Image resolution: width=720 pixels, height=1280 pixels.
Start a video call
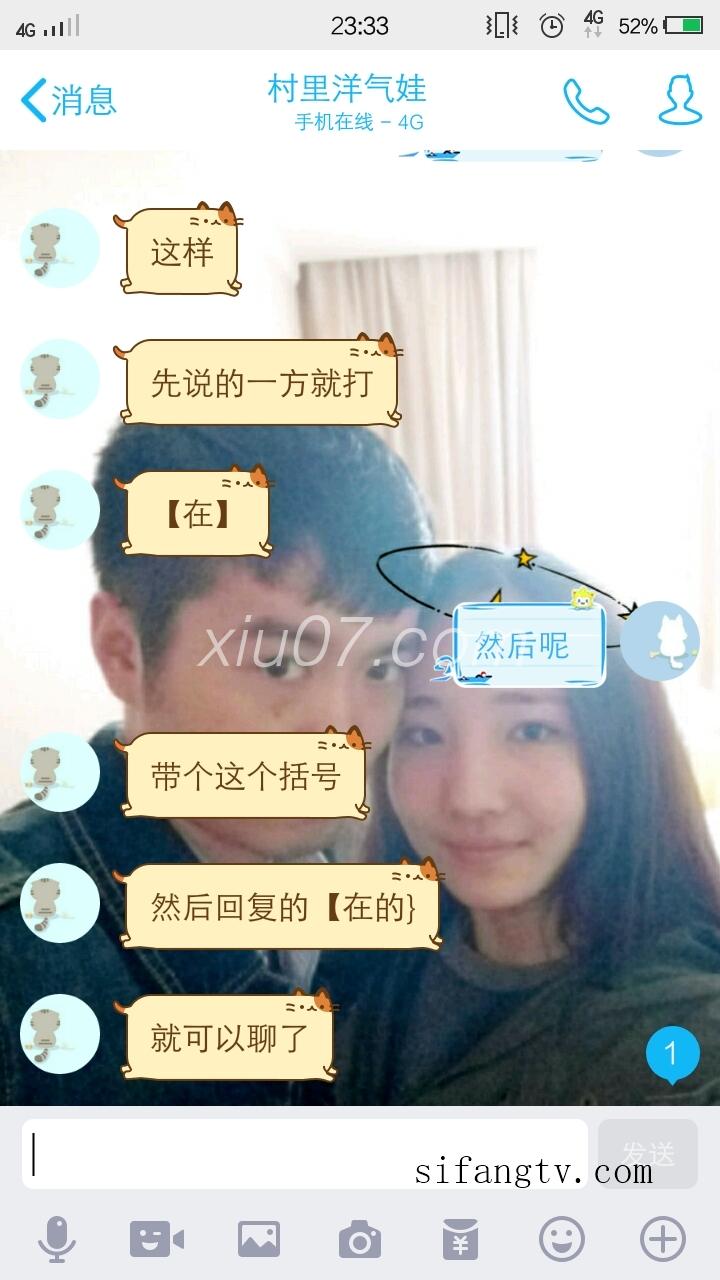coord(157,1240)
